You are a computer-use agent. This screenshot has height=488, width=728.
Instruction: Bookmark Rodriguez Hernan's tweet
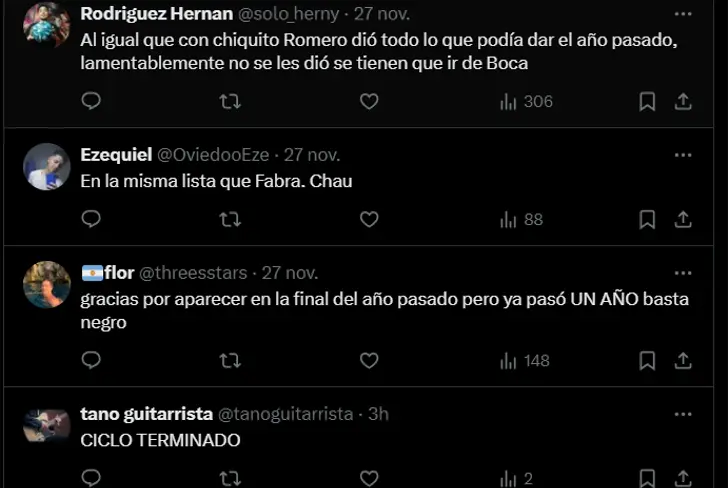coord(647,101)
